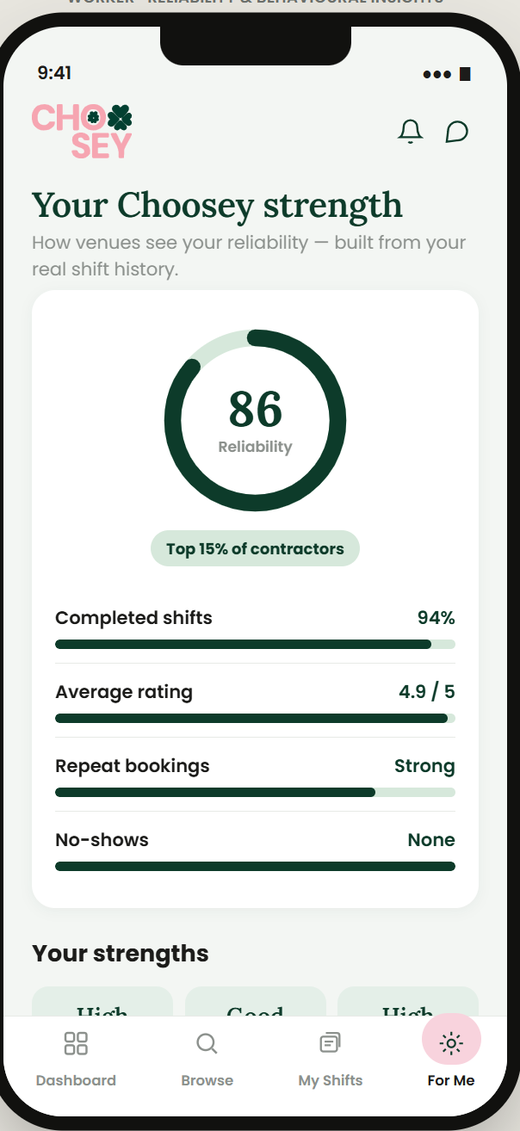520x1131 pixels.
Task: Switch to the Dashboard tab
Action: point(76,1059)
